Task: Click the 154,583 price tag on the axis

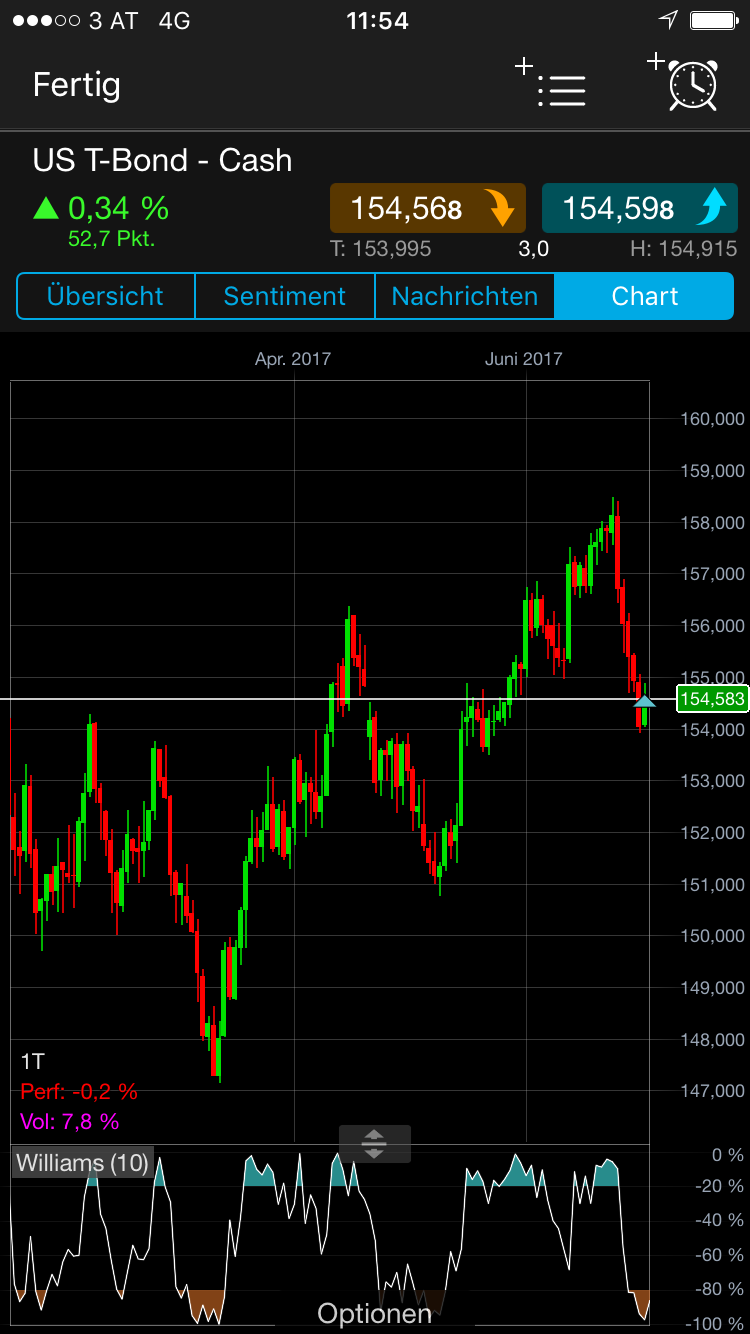Action: click(712, 699)
